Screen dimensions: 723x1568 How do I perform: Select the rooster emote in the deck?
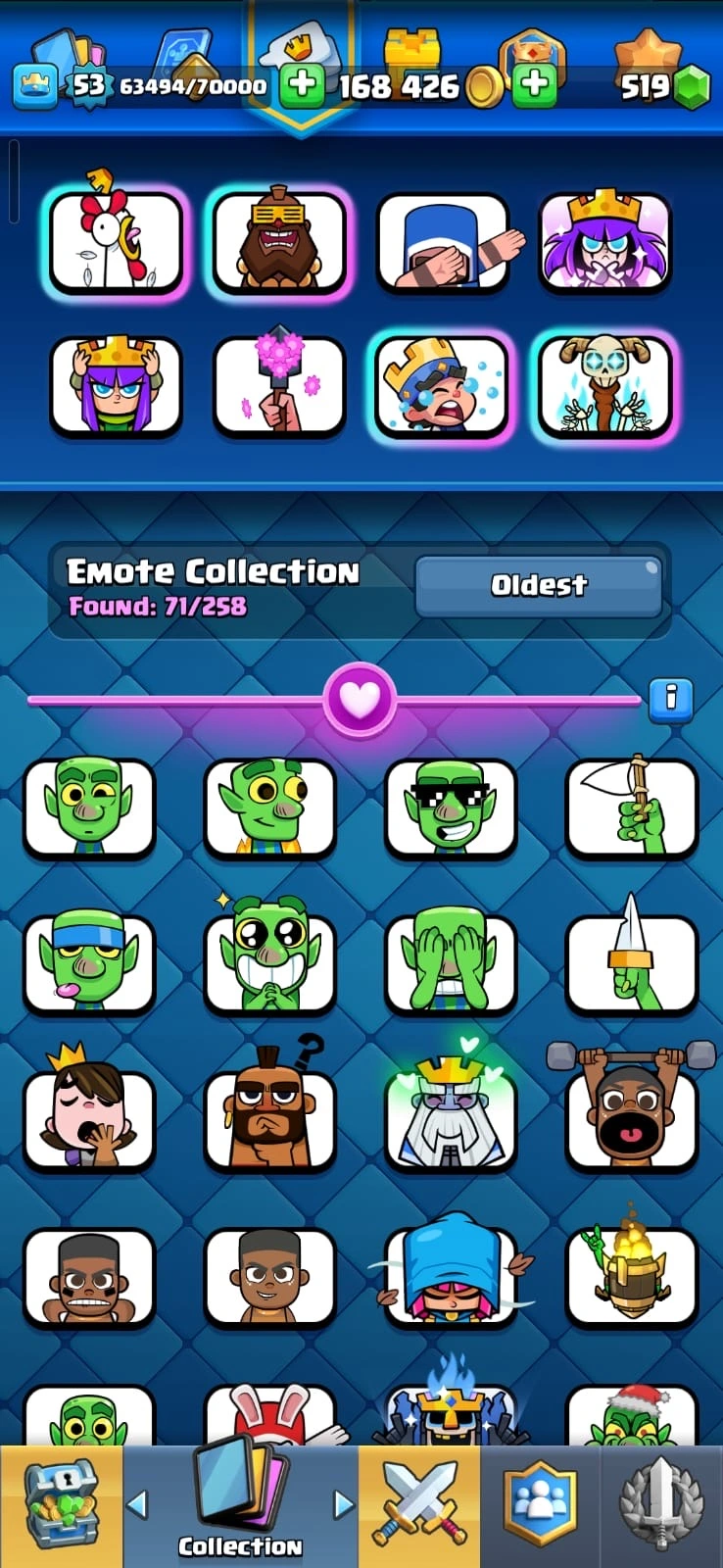(x=116, y=242)
